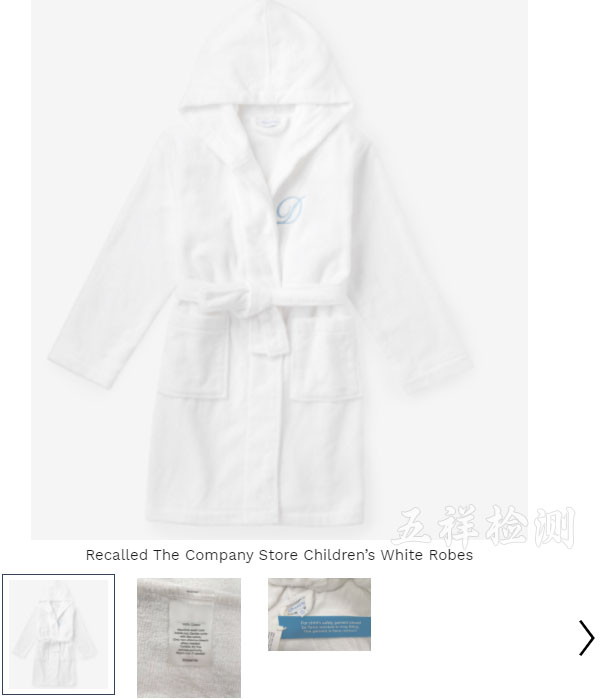
Task: Select the first thumbnail of the white robe
Action: [58, 634]
